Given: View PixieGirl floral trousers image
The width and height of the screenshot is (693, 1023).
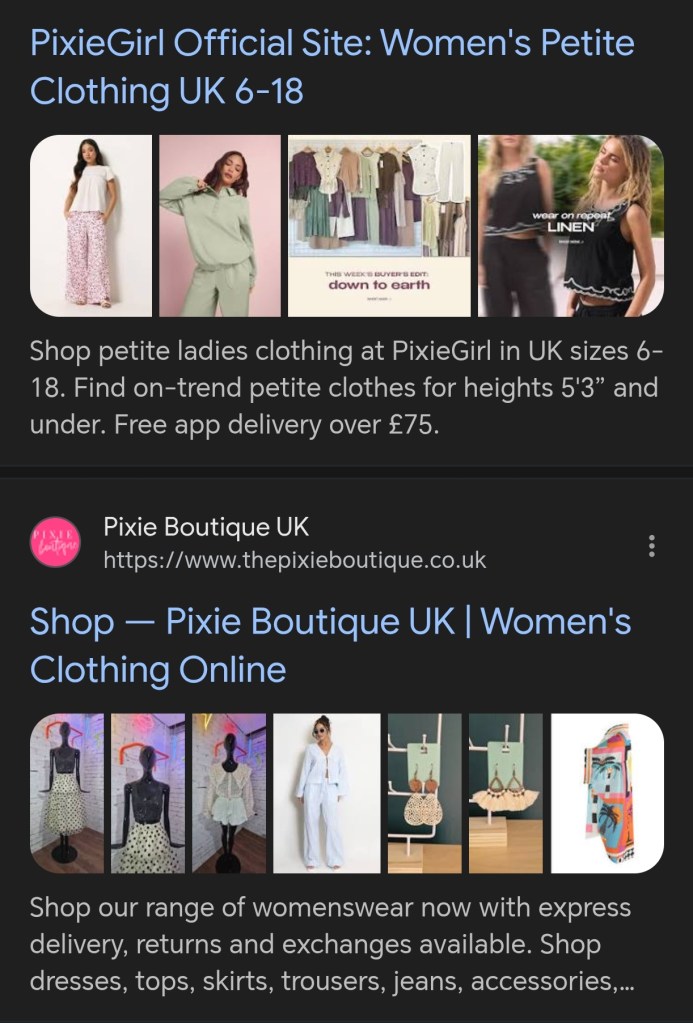Looking at the screenshot, I should click(x=91, y=226).
